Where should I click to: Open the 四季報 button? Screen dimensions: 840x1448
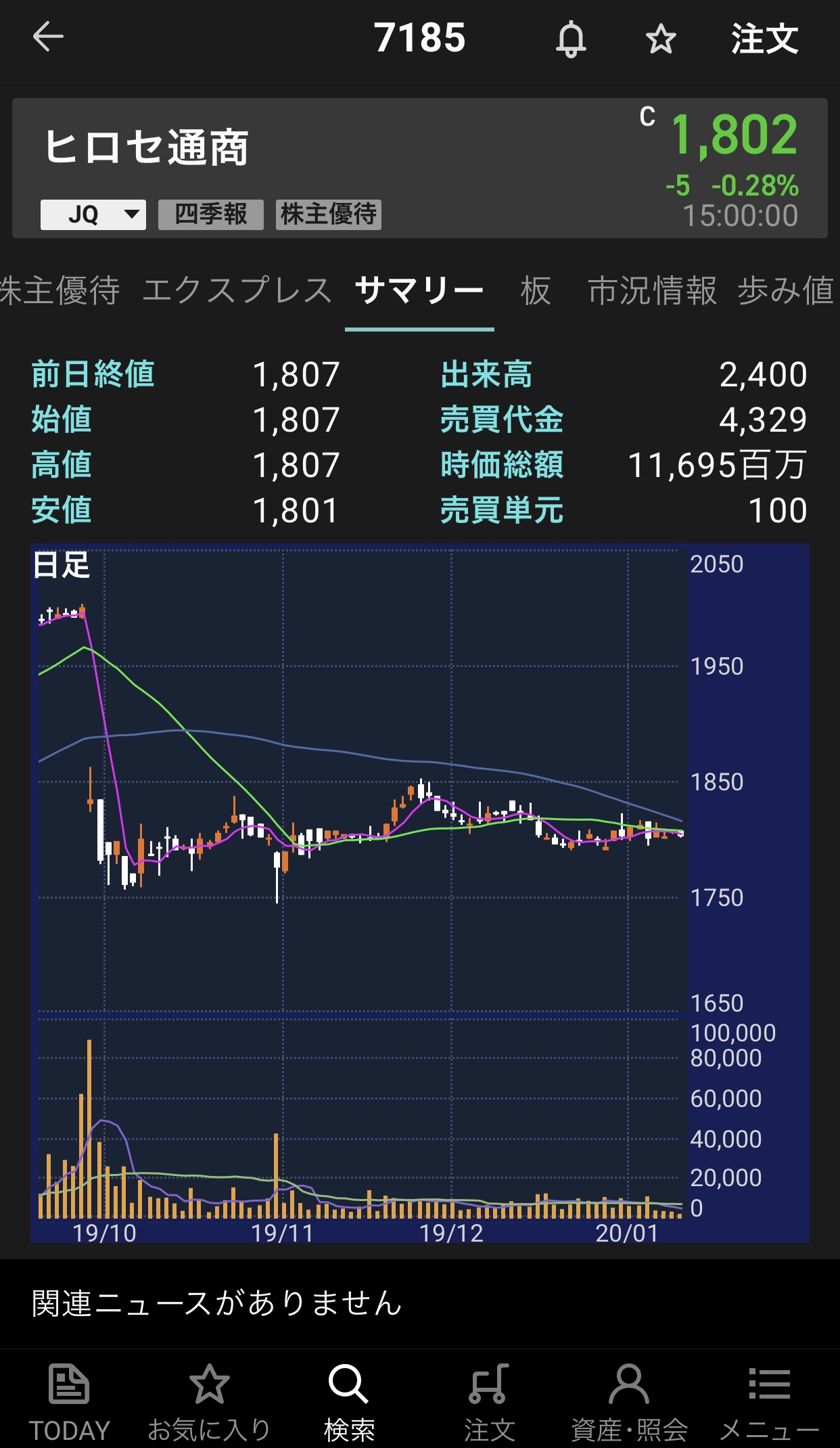point(210,214)
